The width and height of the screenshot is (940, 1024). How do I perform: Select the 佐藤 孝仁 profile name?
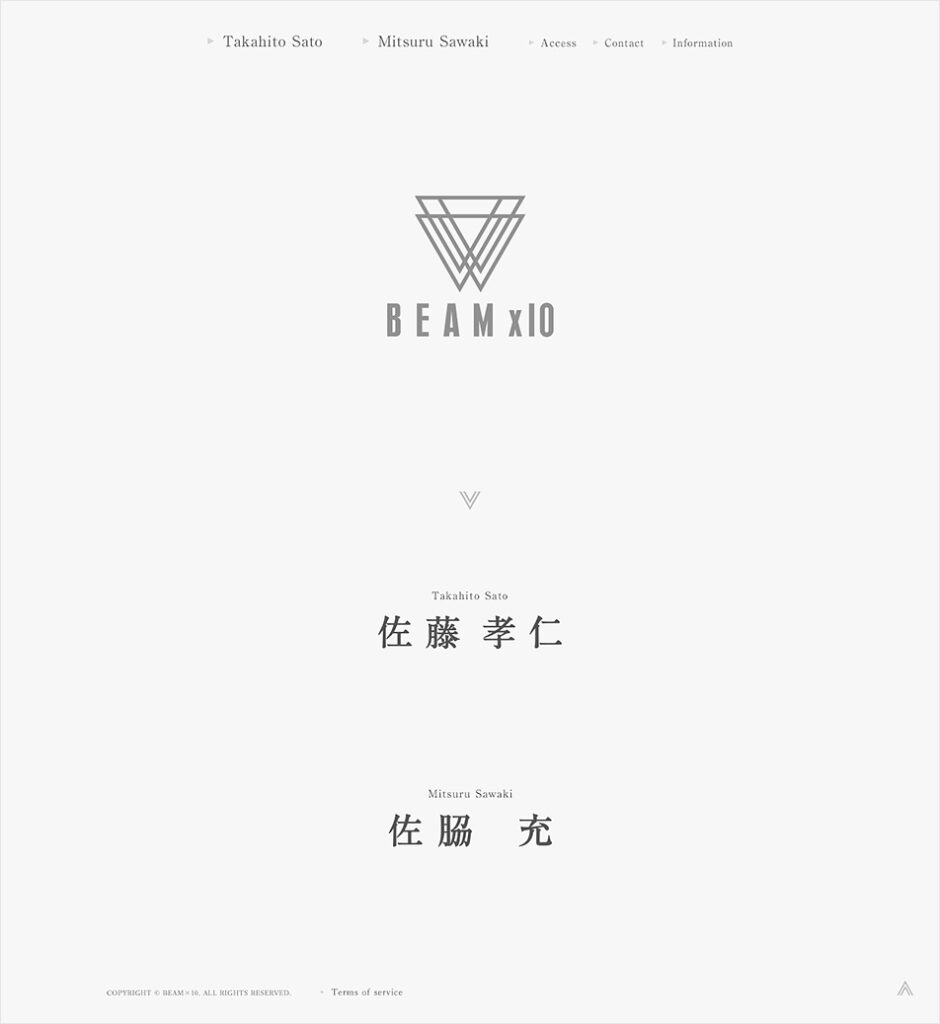pyautogui.click(x=470, y=632)
